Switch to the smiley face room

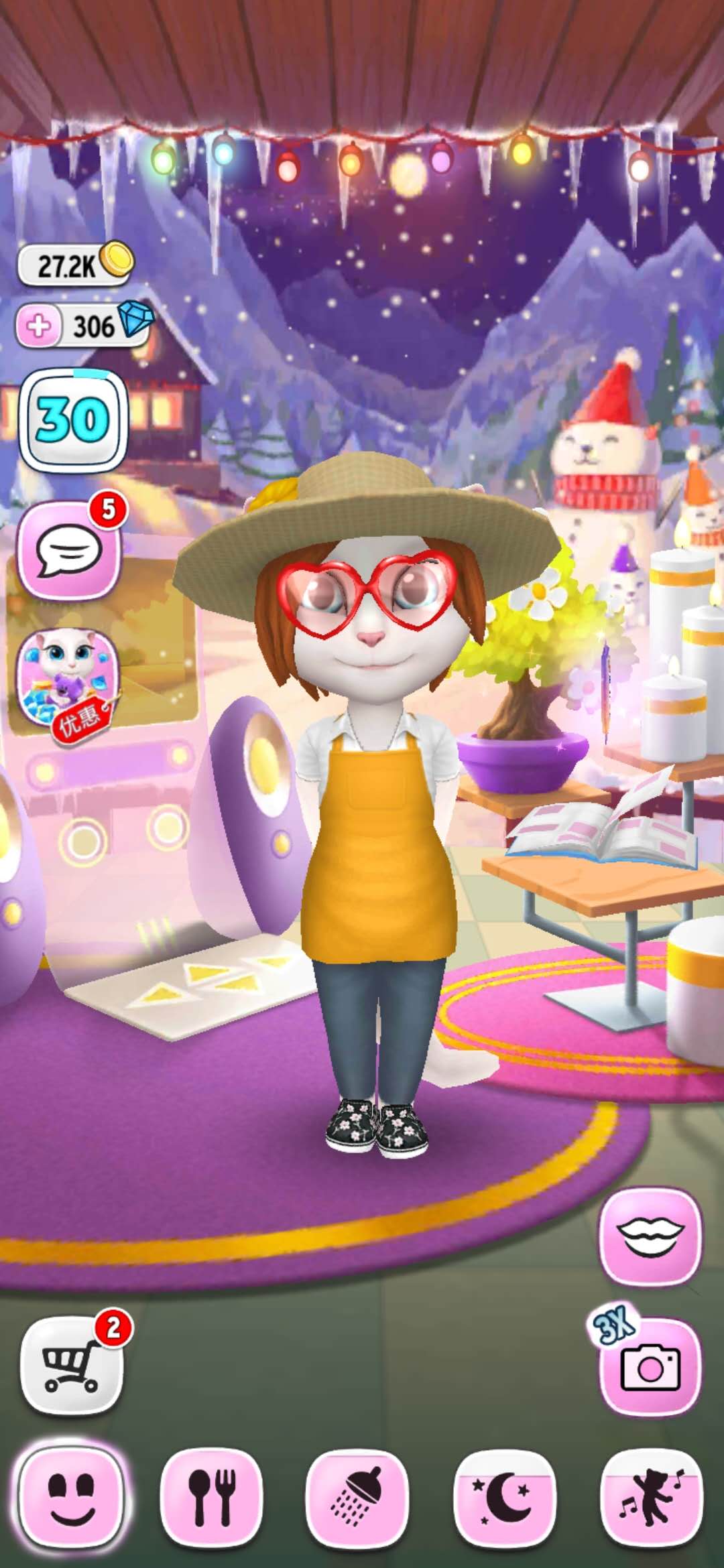(x=72, y=1498)
